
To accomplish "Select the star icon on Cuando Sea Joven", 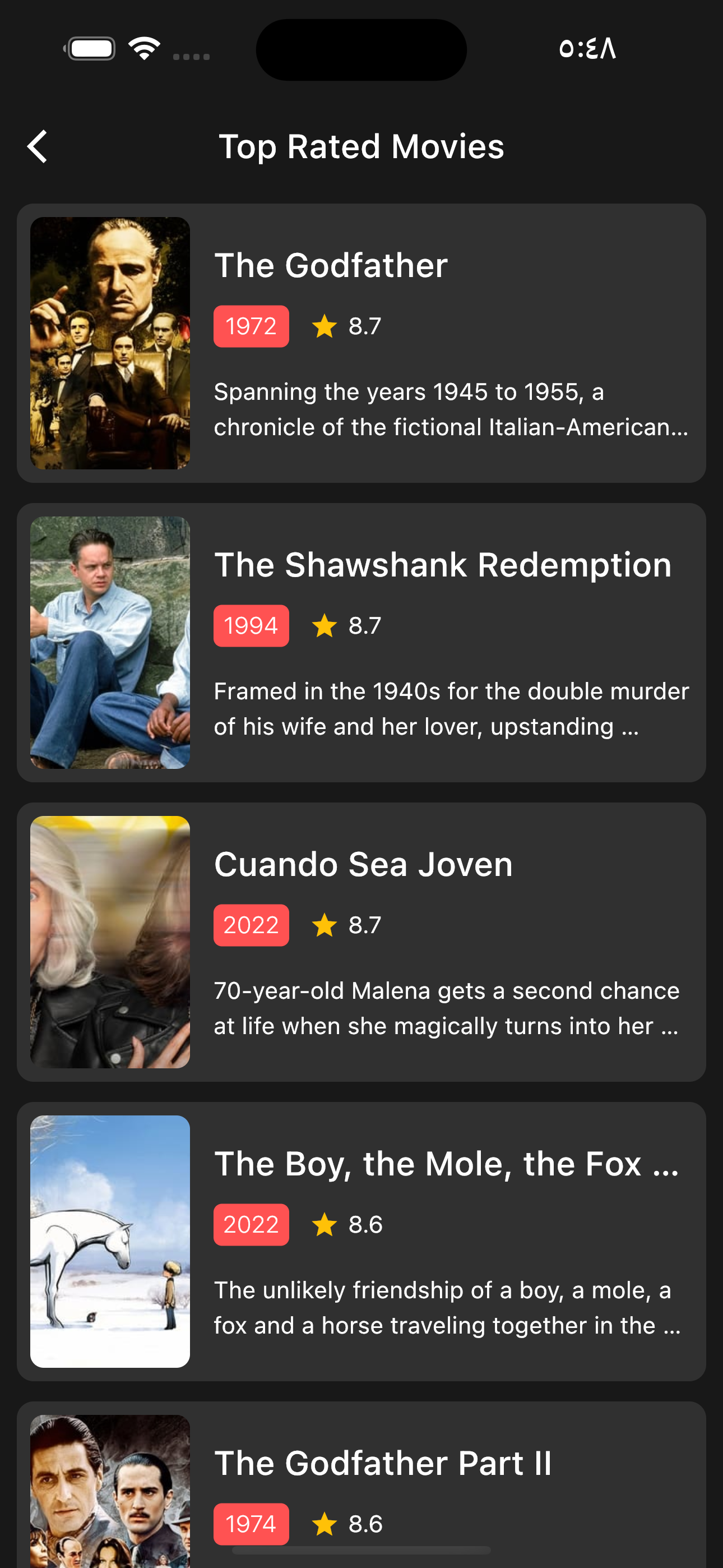I will pos(325,925).
